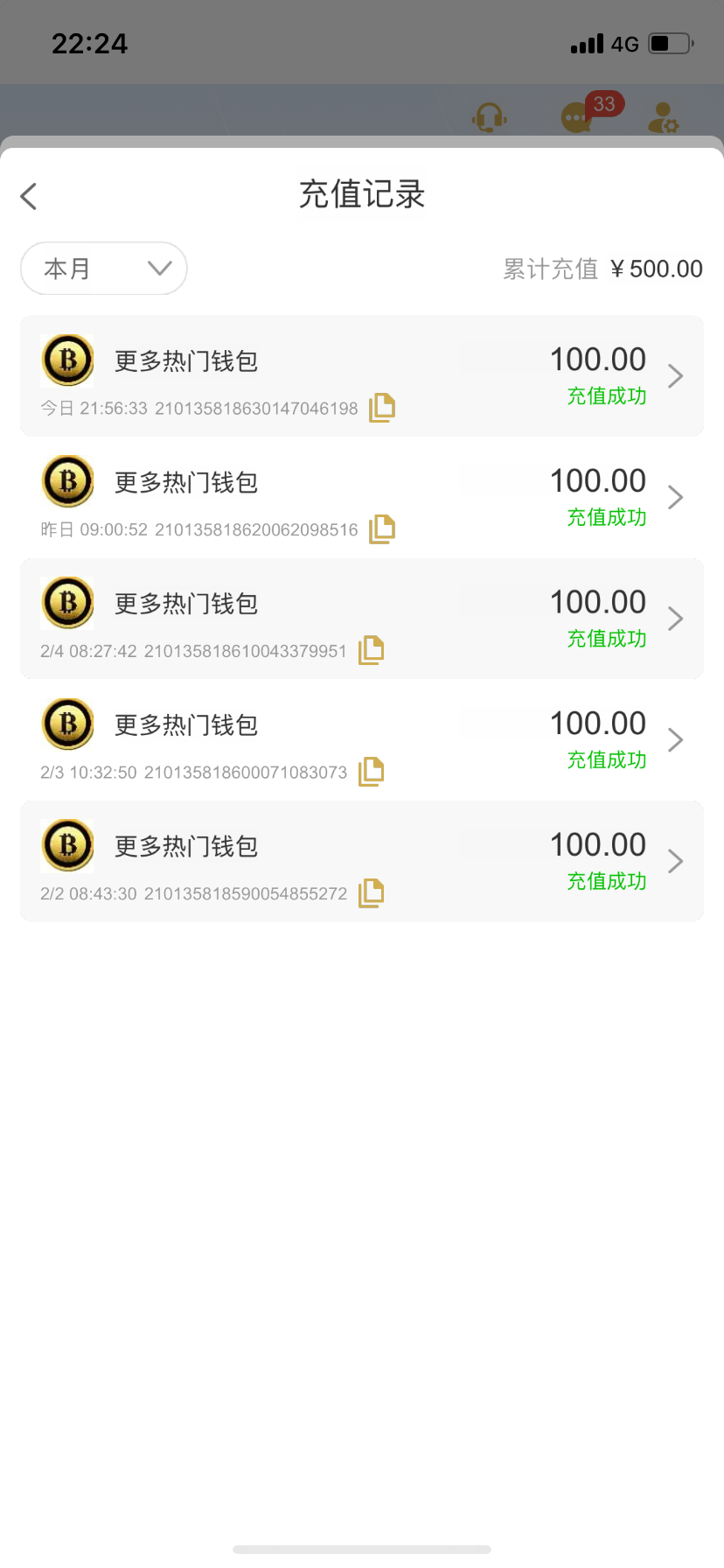This screenshot has height=1568, width=724.
Task: Go back from 充值记录 page
Action: (x=29, y=196)
